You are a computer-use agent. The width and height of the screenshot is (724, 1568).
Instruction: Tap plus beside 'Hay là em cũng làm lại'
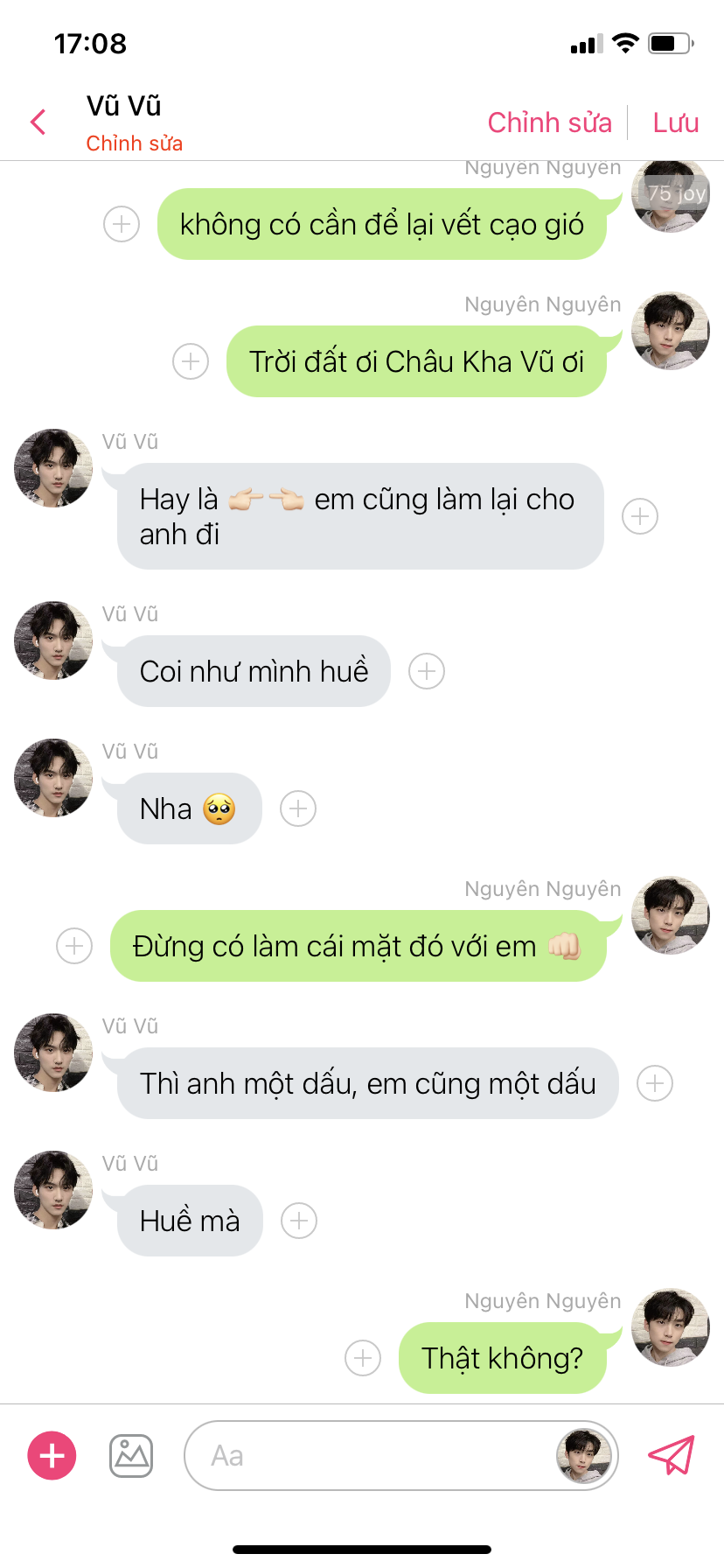640,516
